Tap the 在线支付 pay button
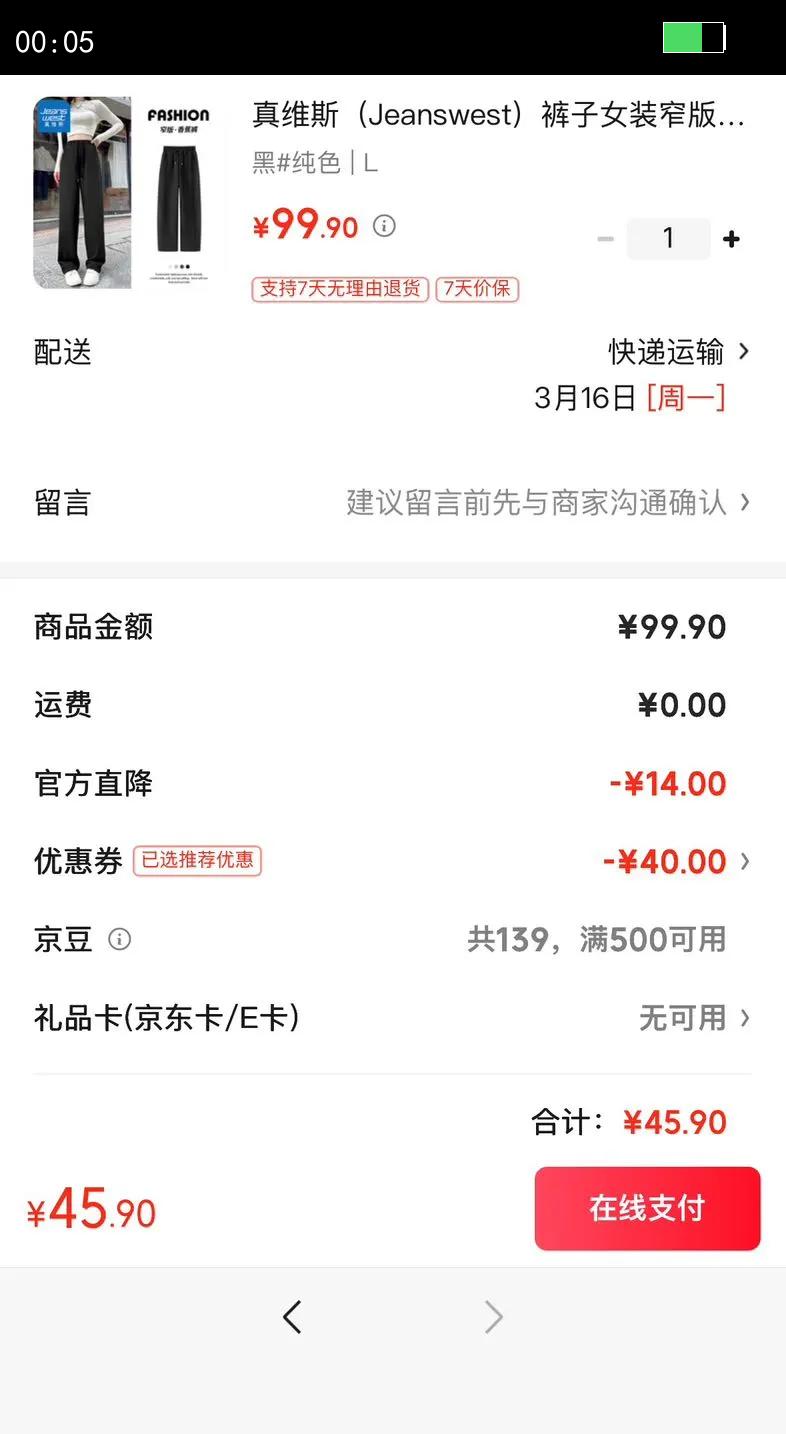The image size is (786, 1434). coord(647,1208)
